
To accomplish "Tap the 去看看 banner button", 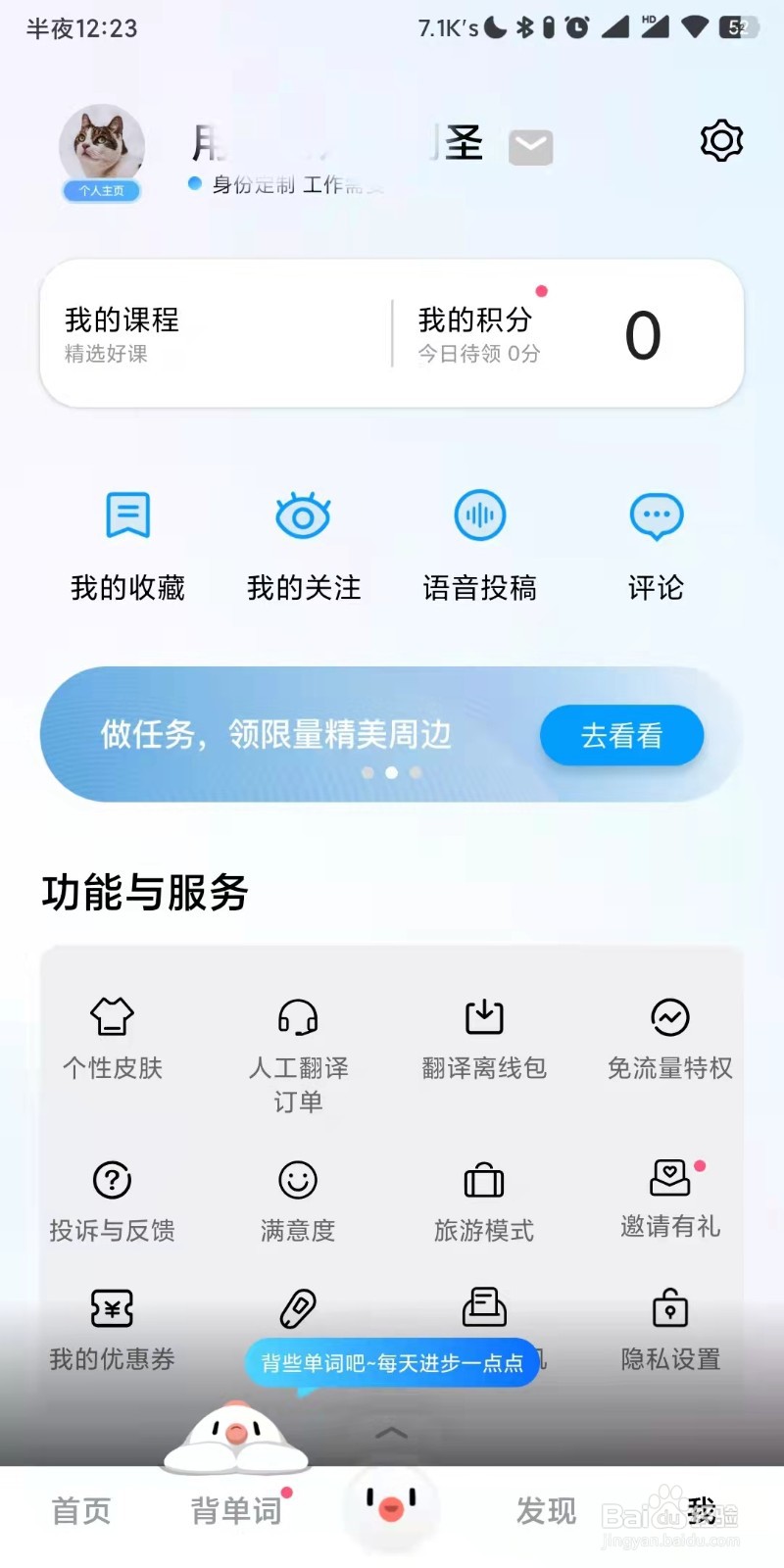I will point(621,735).
